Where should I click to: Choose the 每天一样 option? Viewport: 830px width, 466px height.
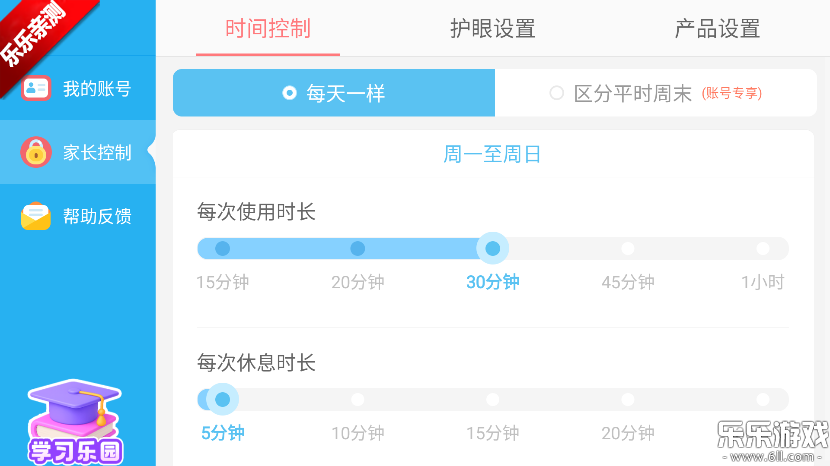click(x=334, y=93)
